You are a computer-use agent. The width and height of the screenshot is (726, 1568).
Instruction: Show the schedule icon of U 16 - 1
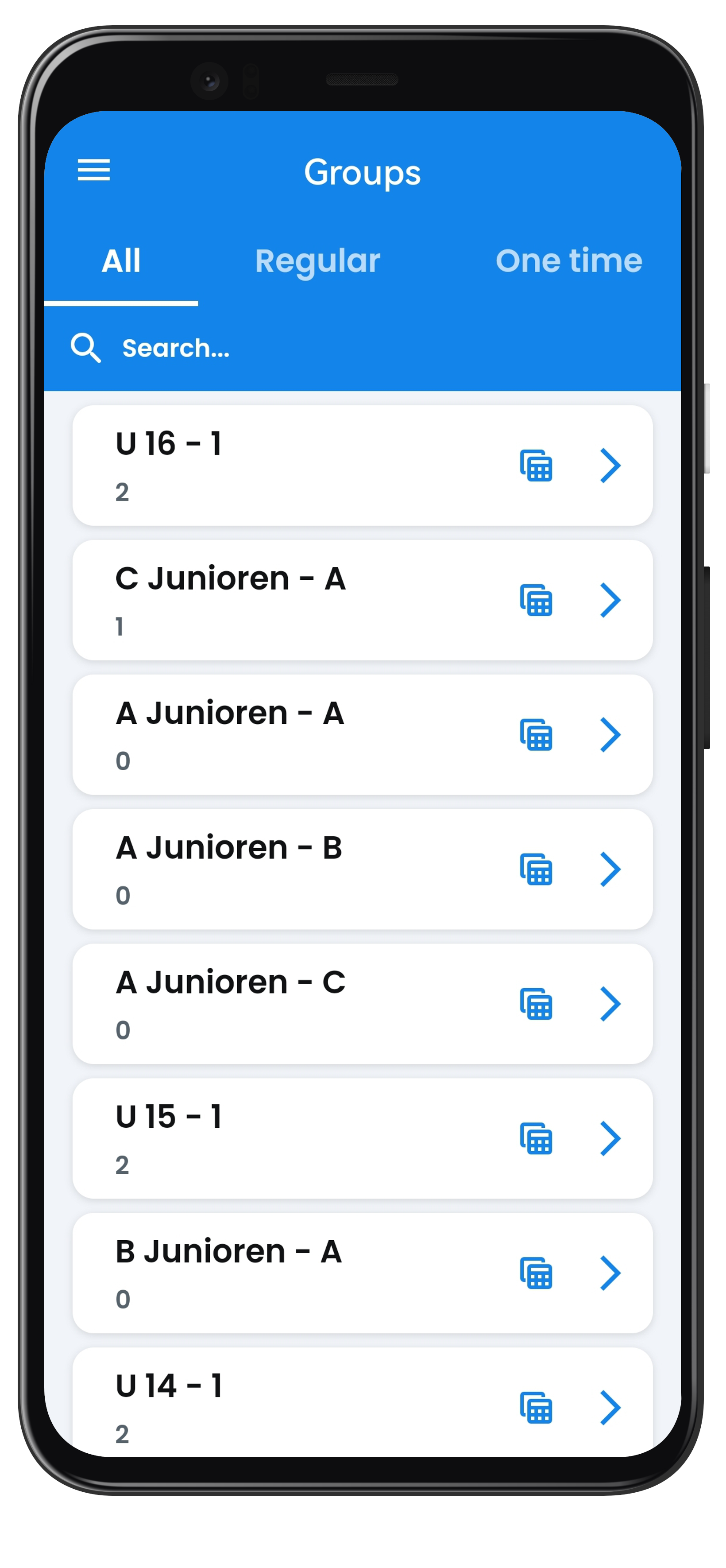pyautogui.click(x=536, y=466)
